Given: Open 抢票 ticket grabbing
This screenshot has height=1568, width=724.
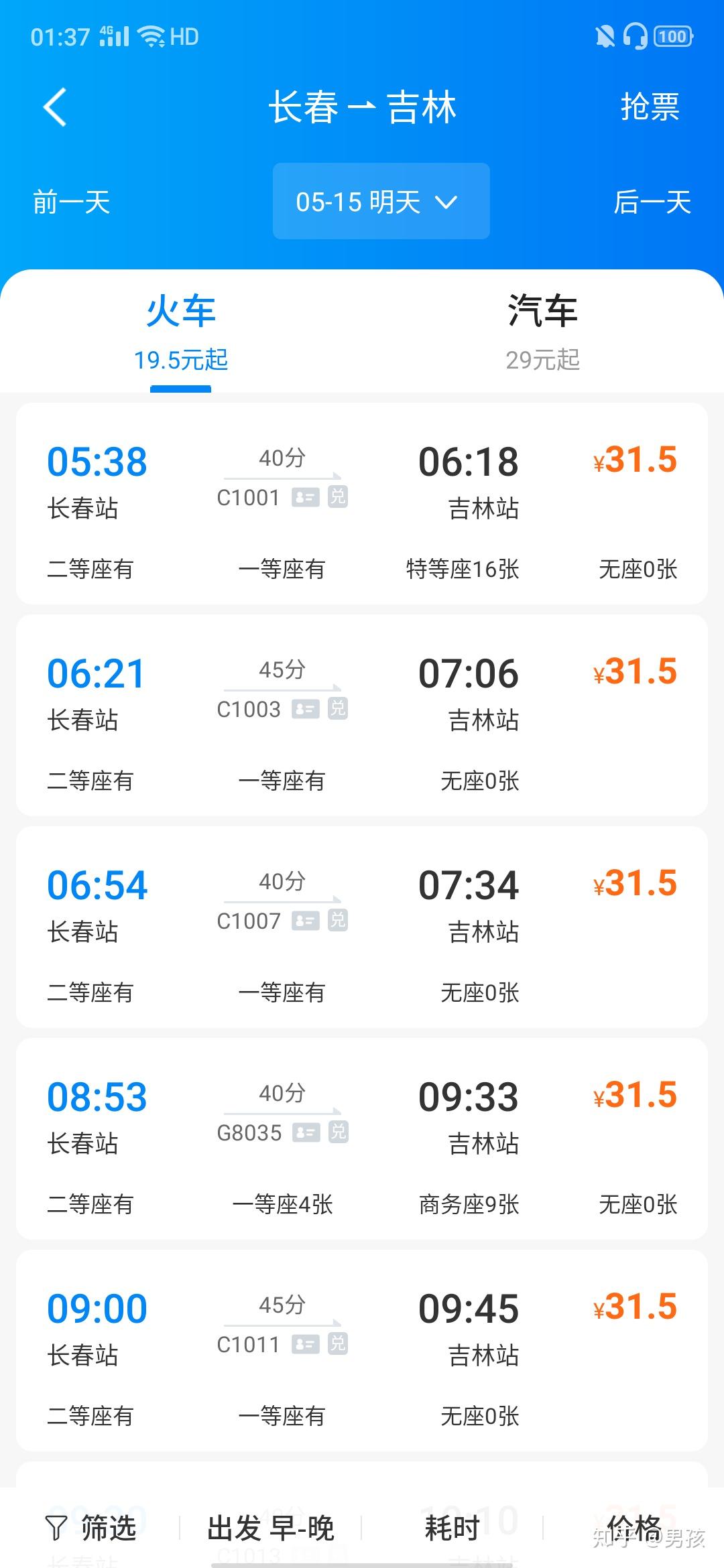Looking at the screenshot, I should pyautogui.click(x=650, y=107).
